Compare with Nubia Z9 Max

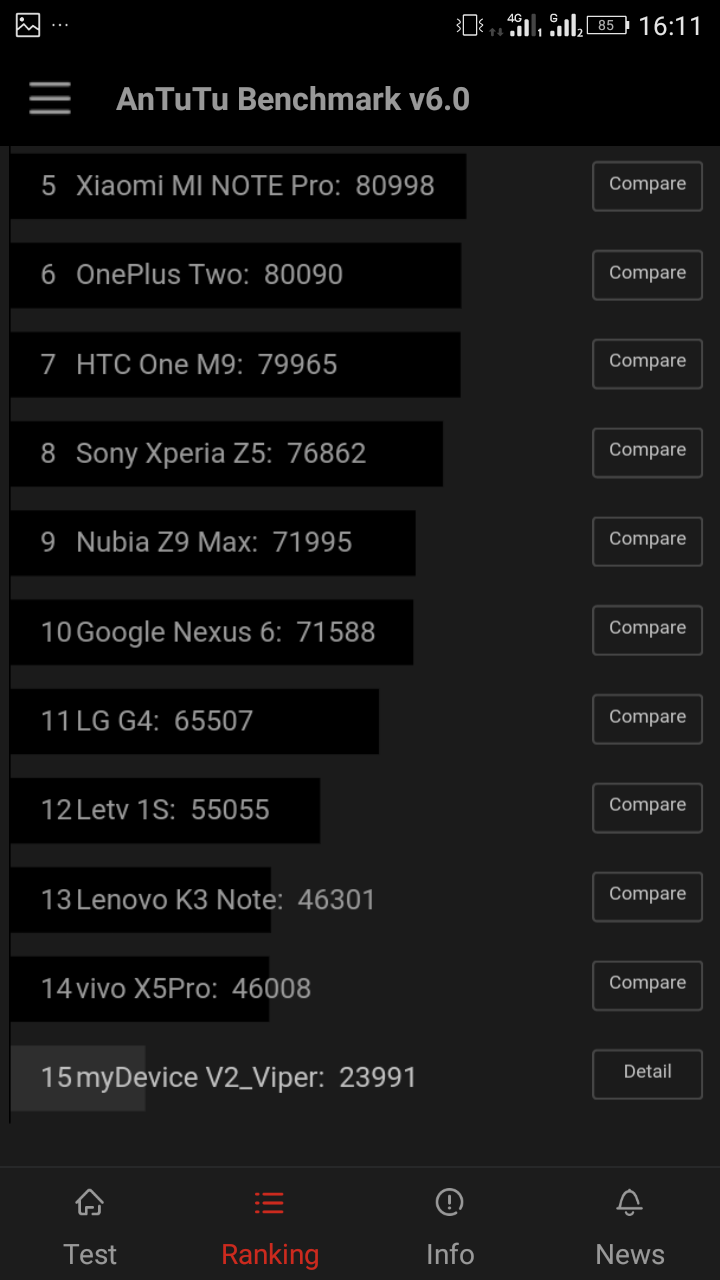647,541
